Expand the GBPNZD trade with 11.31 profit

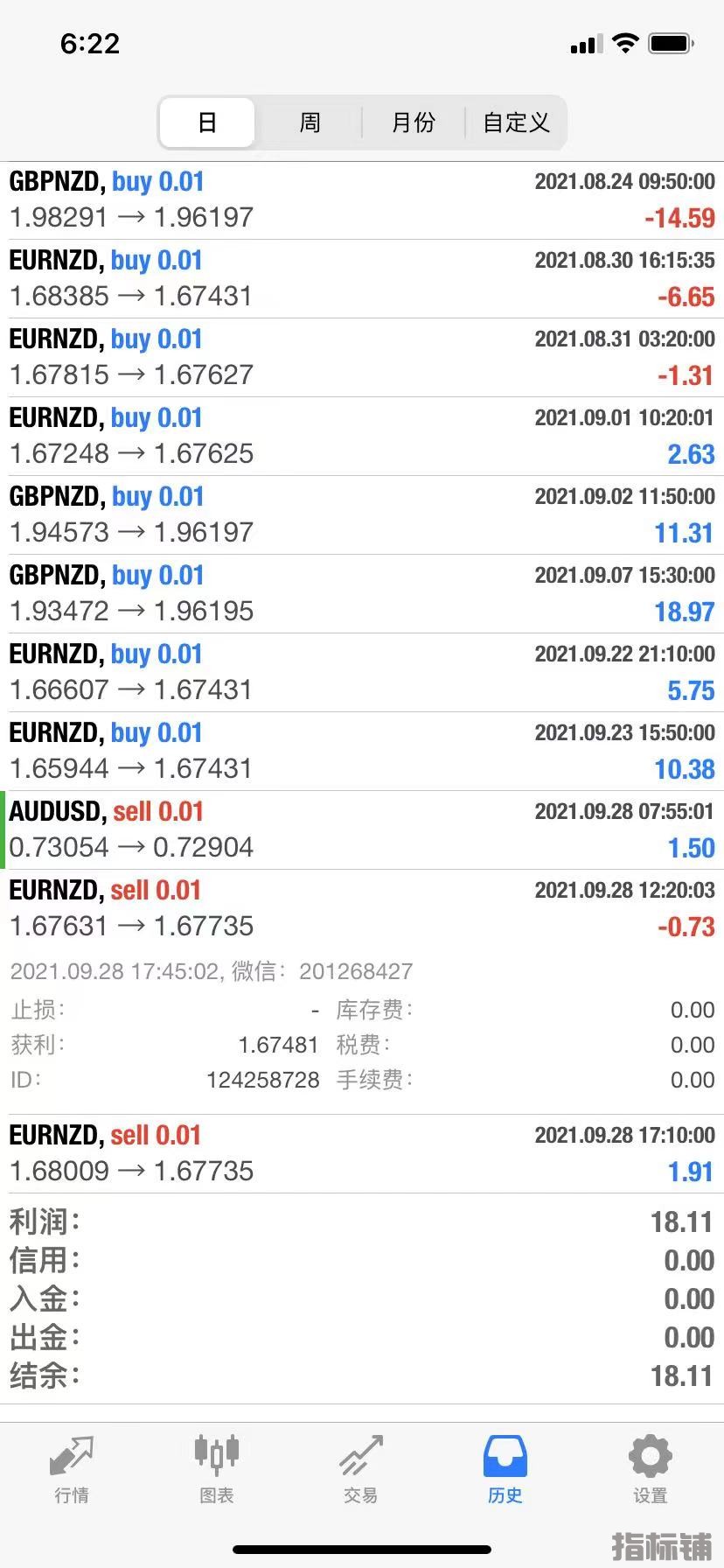362,515
